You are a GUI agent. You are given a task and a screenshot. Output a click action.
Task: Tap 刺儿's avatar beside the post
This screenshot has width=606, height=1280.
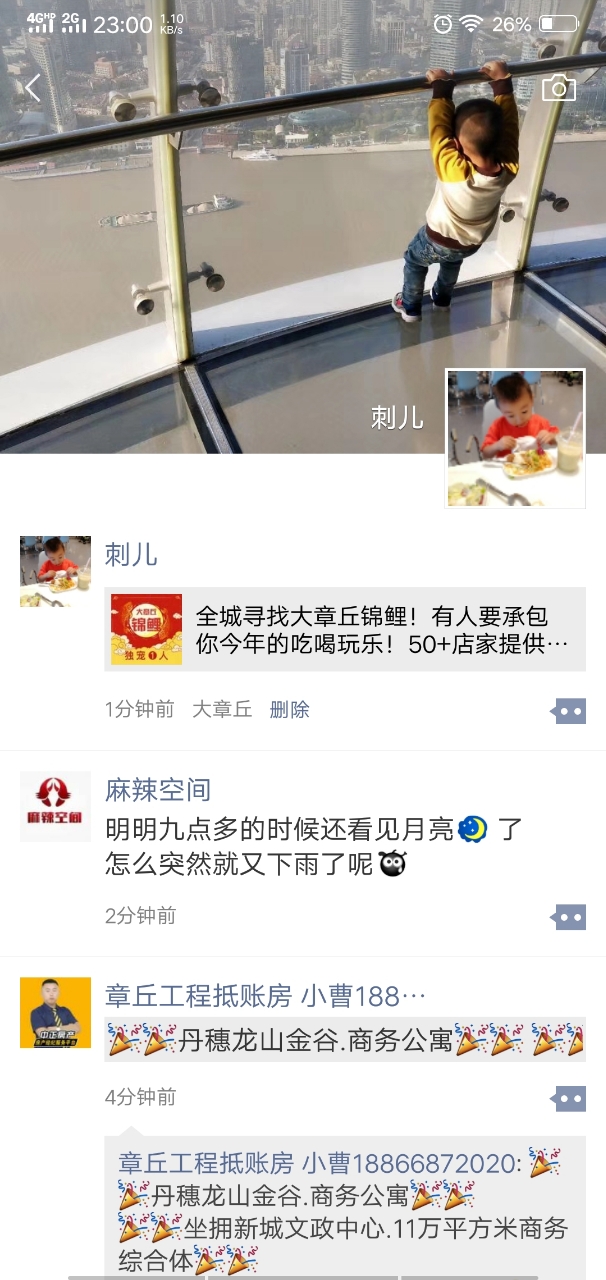pos(55,571)
